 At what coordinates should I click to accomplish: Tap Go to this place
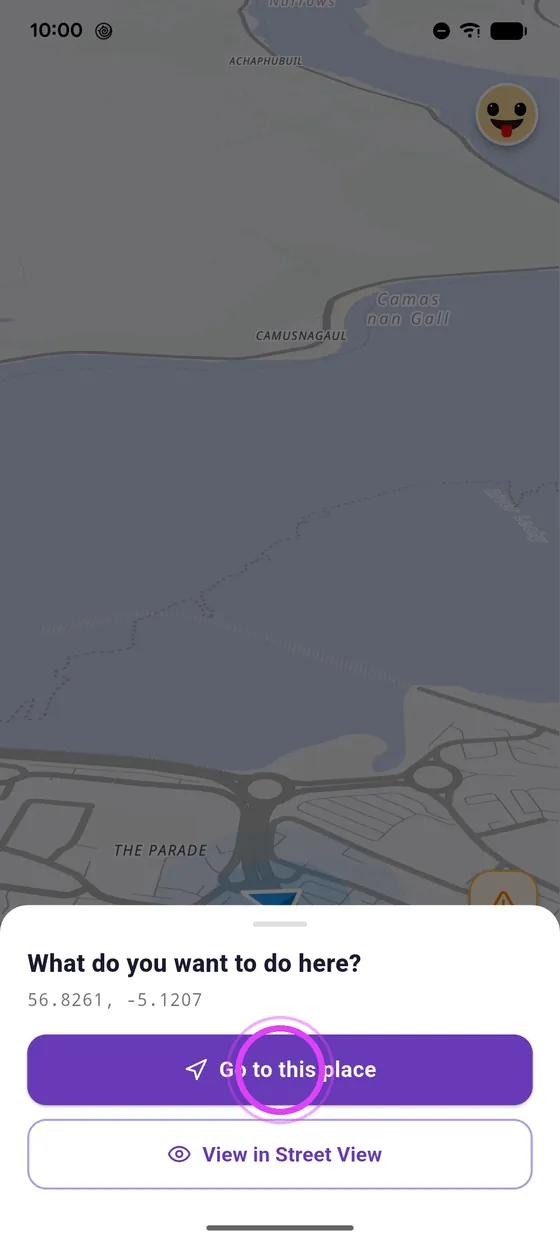point(280,1070)
